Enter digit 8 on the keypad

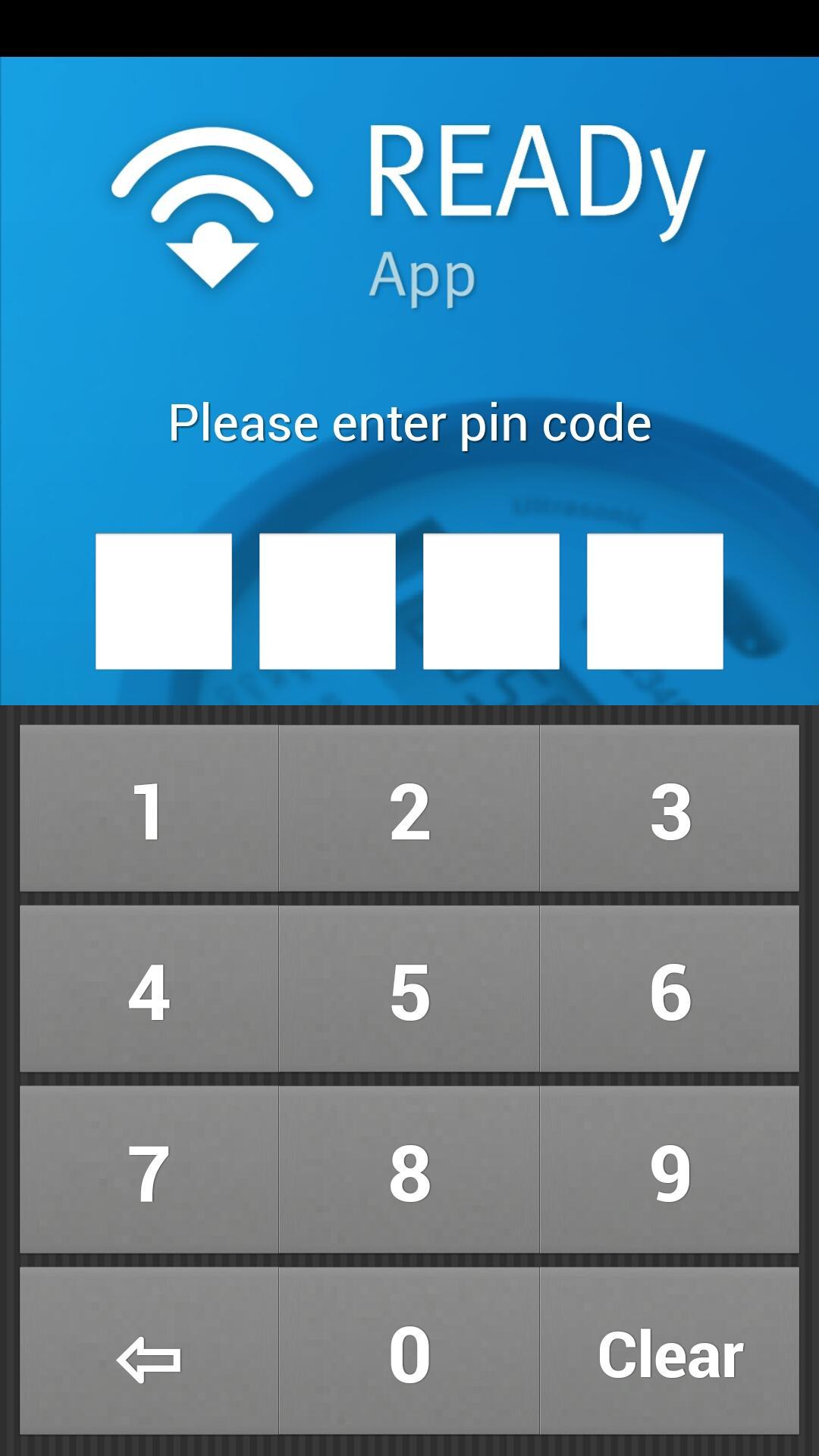[409, 1169]
